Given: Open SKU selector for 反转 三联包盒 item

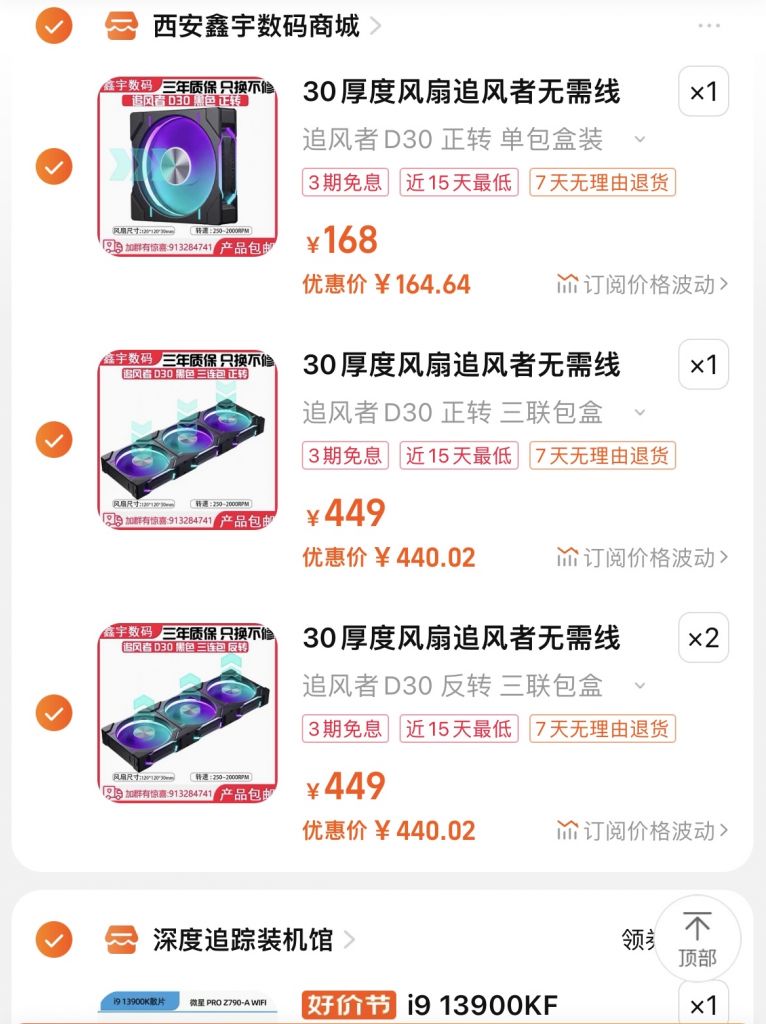Looking at the screenshot, I should (641, 686).
